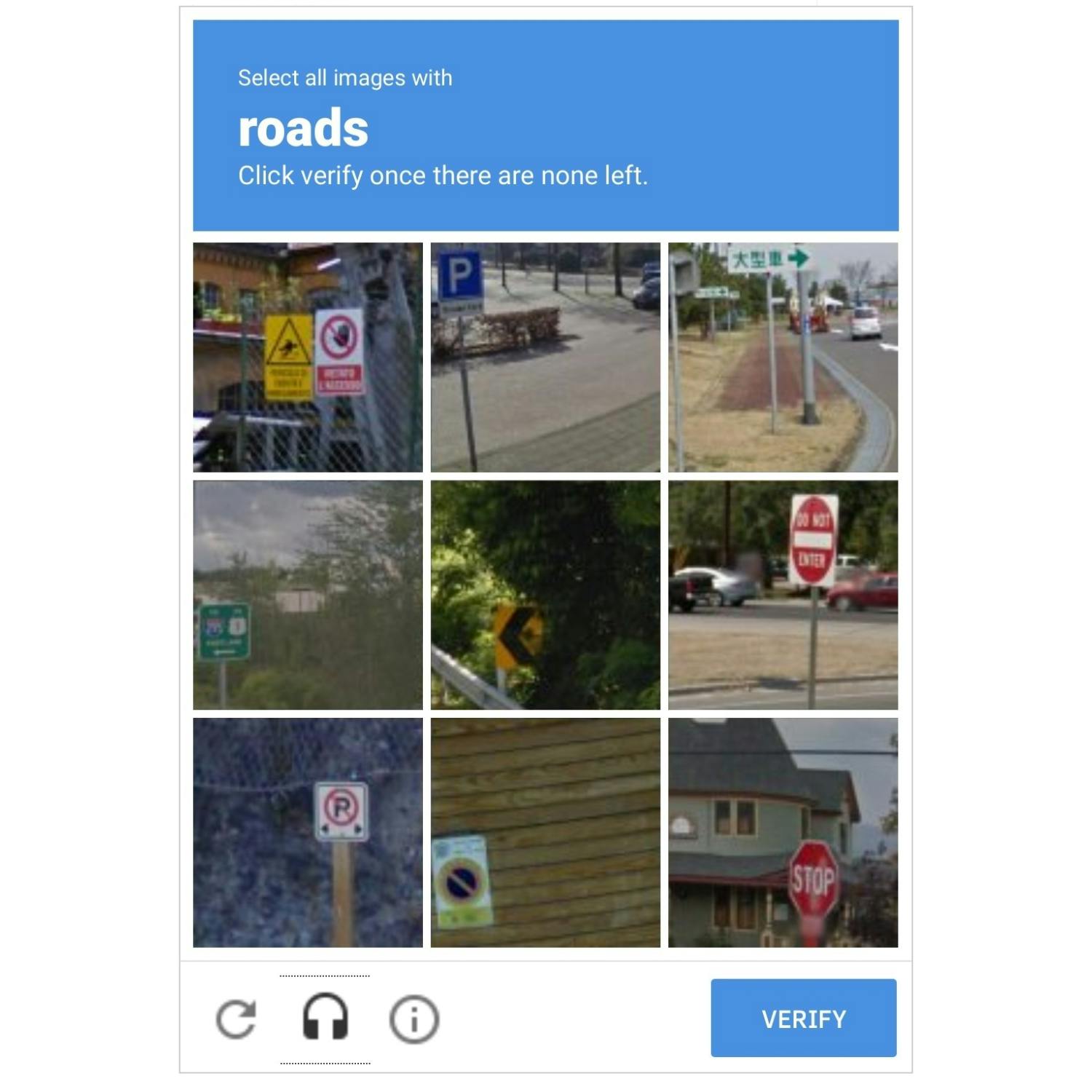Select the tile with Stop sign and house
Image resolution: width=1092 pixels, height=1092 pixels.
(x=783, y=832)
